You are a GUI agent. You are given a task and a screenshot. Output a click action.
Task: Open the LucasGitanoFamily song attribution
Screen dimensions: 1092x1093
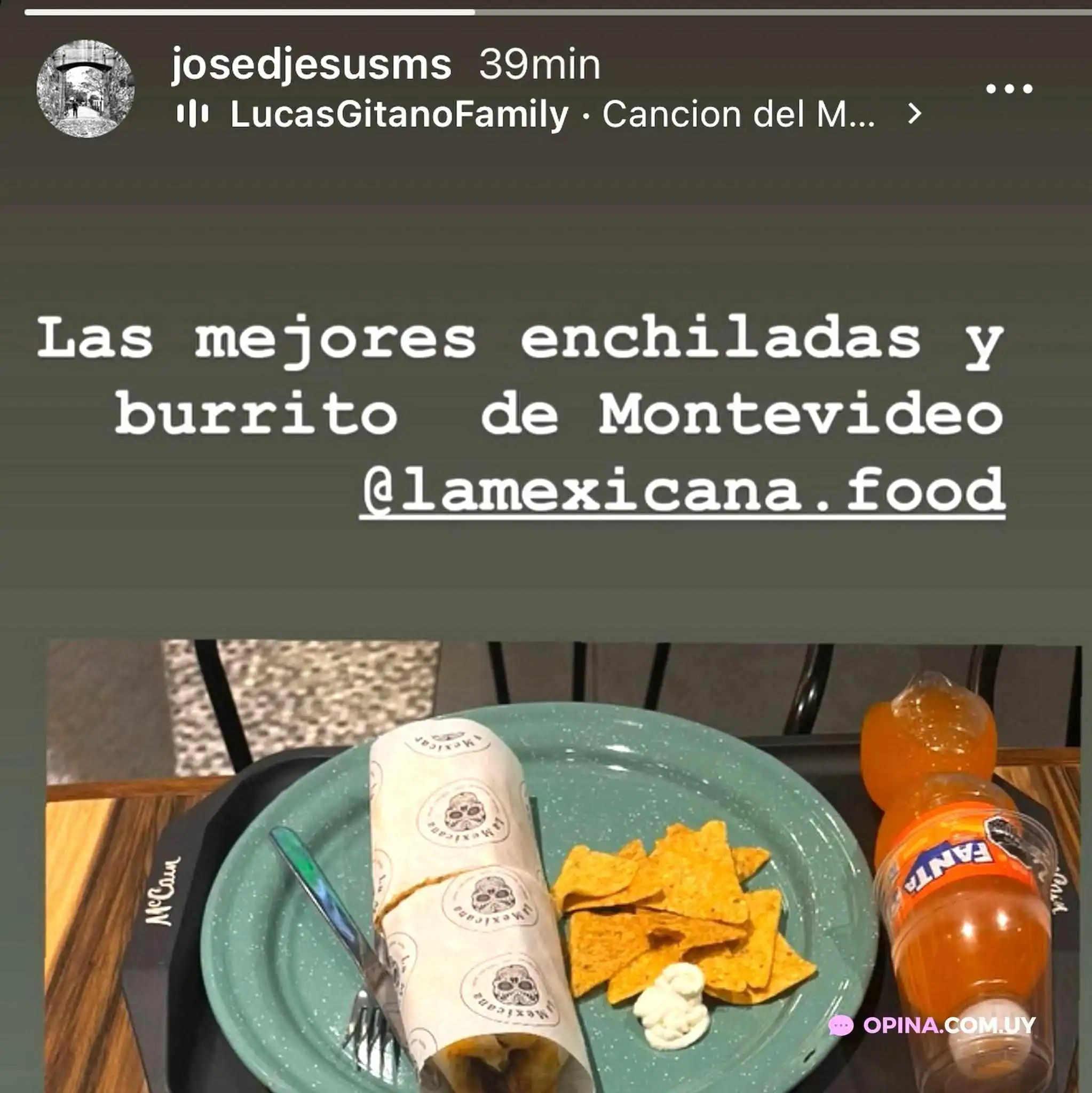[551, 115]
